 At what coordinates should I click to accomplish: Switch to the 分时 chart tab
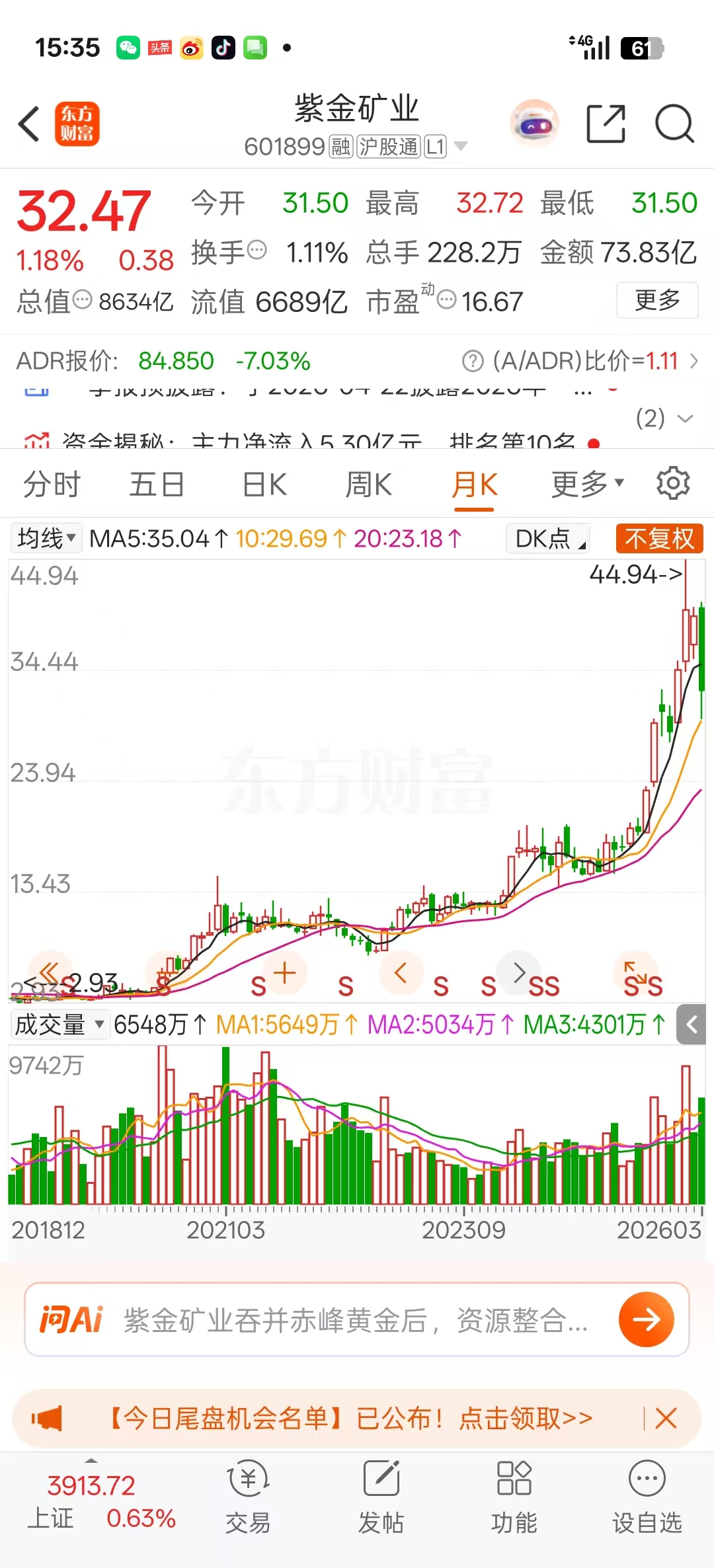[52, 485]
